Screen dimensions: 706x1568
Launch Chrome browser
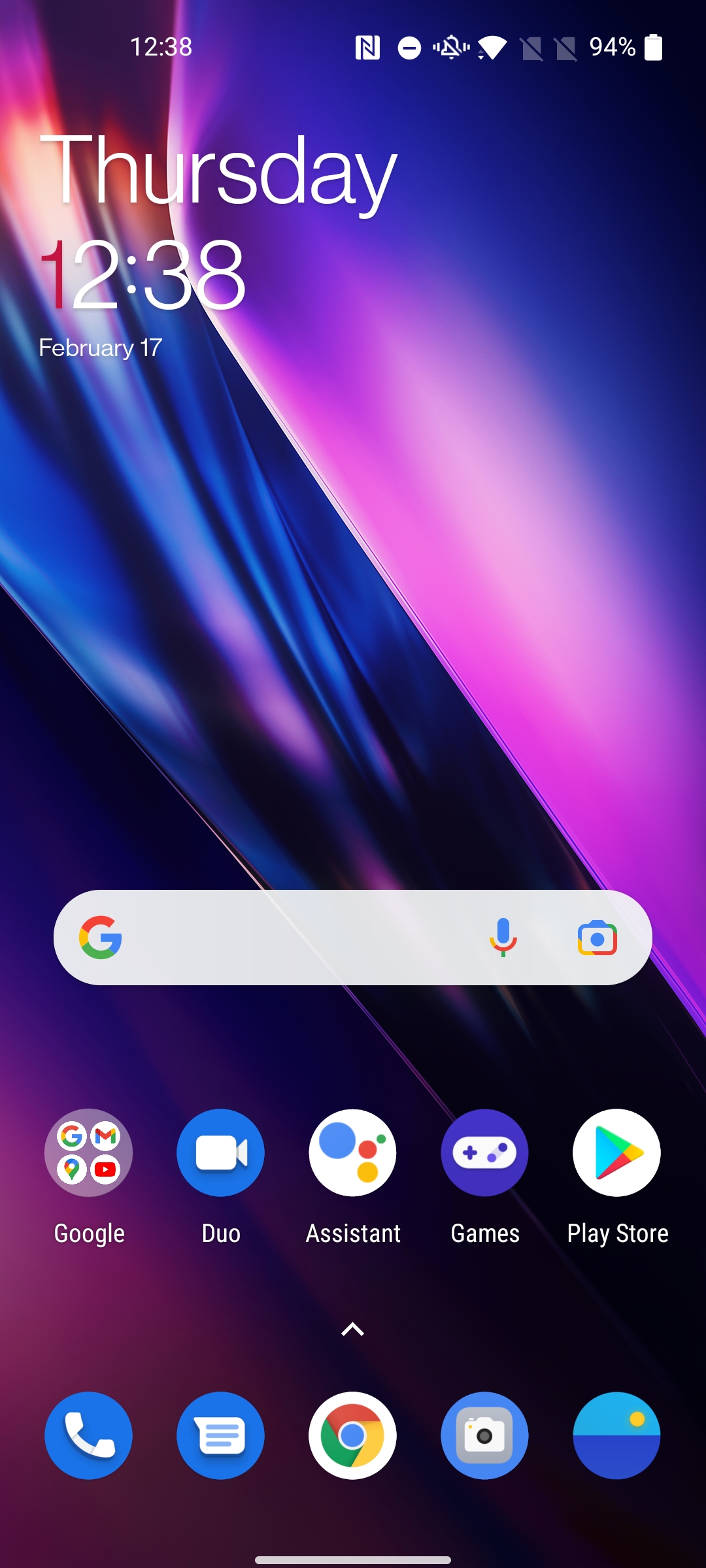coord(353,1435)
